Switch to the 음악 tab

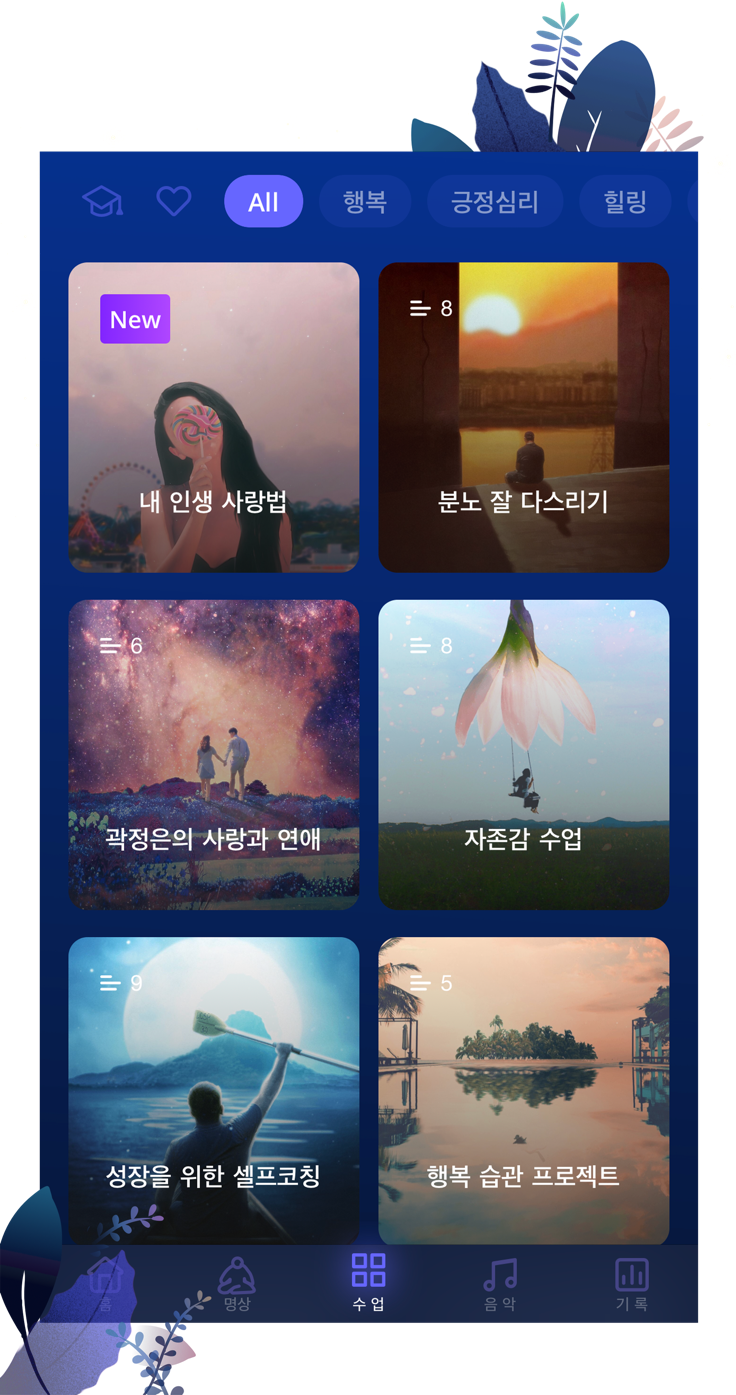coord(500,1284)
